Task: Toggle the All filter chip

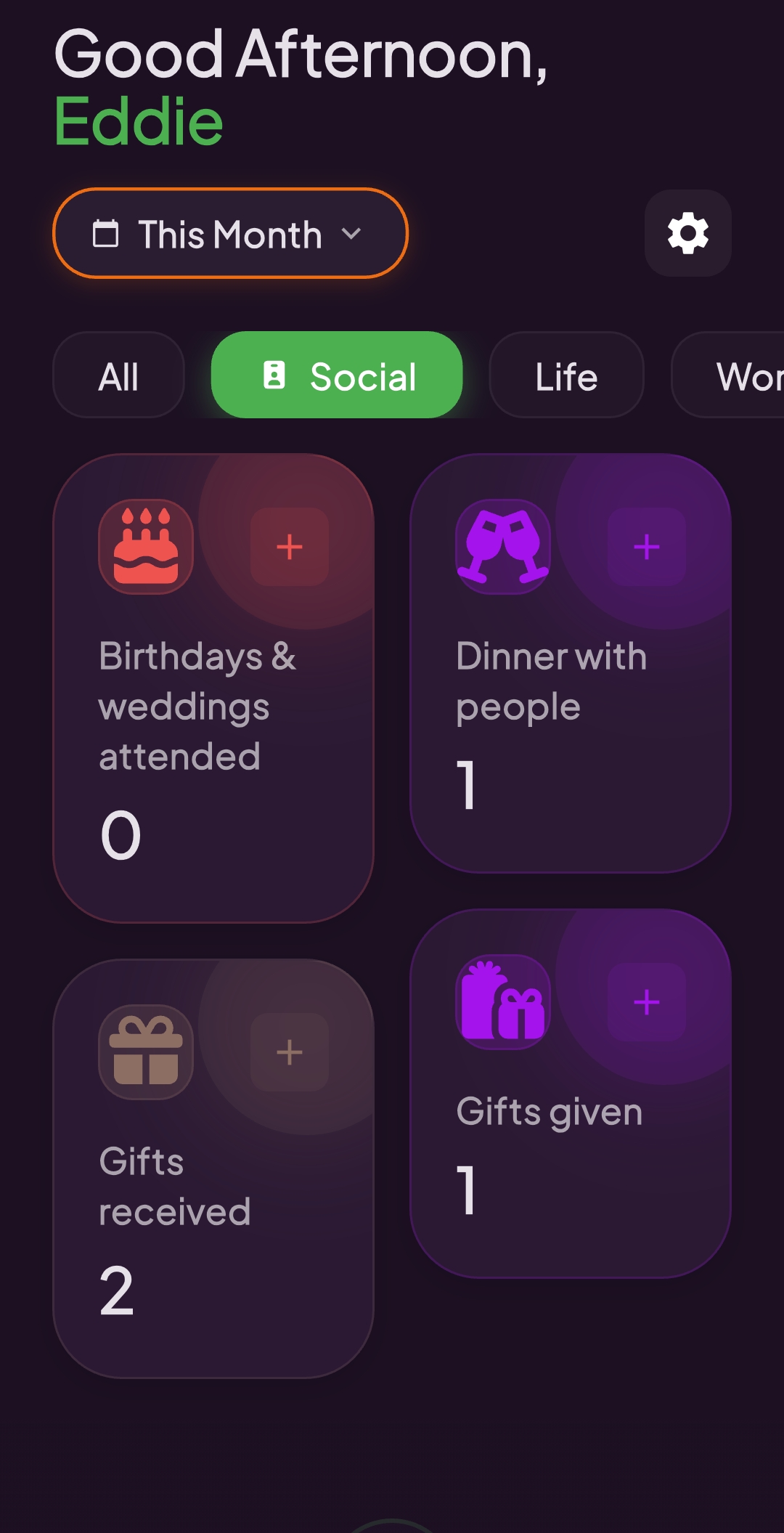Action: 118,375
